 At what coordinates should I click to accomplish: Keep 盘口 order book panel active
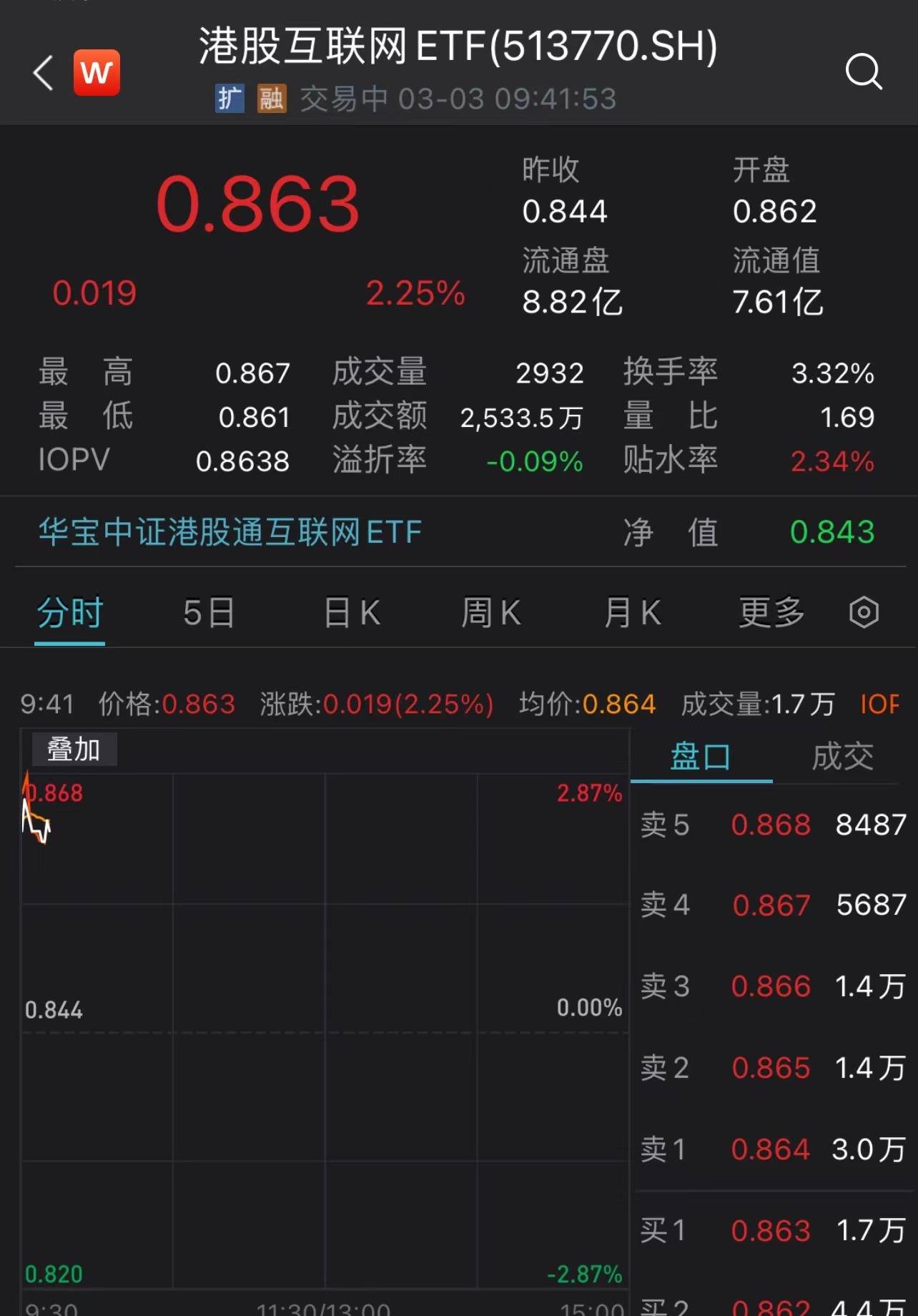(x=699, y=756)
